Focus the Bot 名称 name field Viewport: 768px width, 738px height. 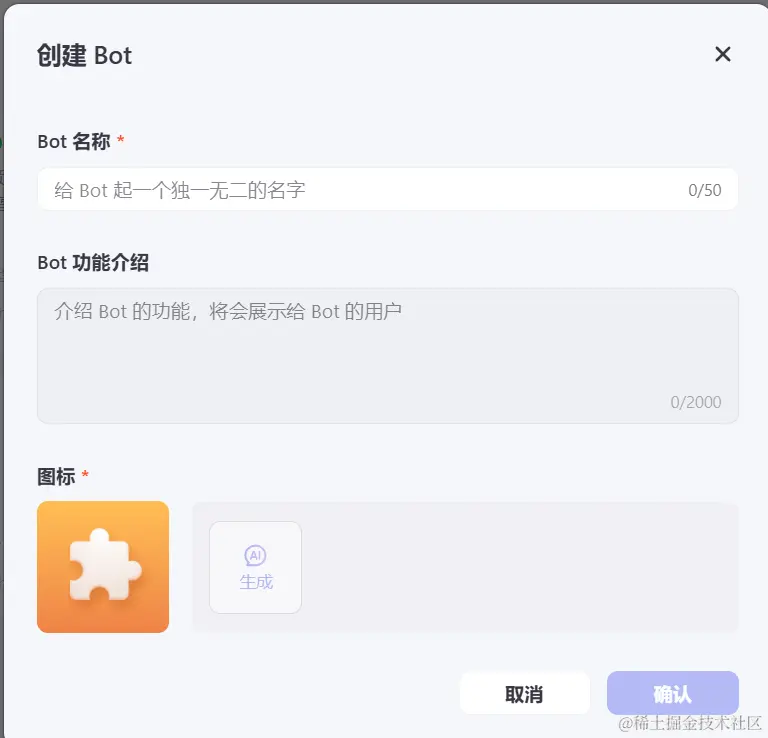(x=360, y=190)
